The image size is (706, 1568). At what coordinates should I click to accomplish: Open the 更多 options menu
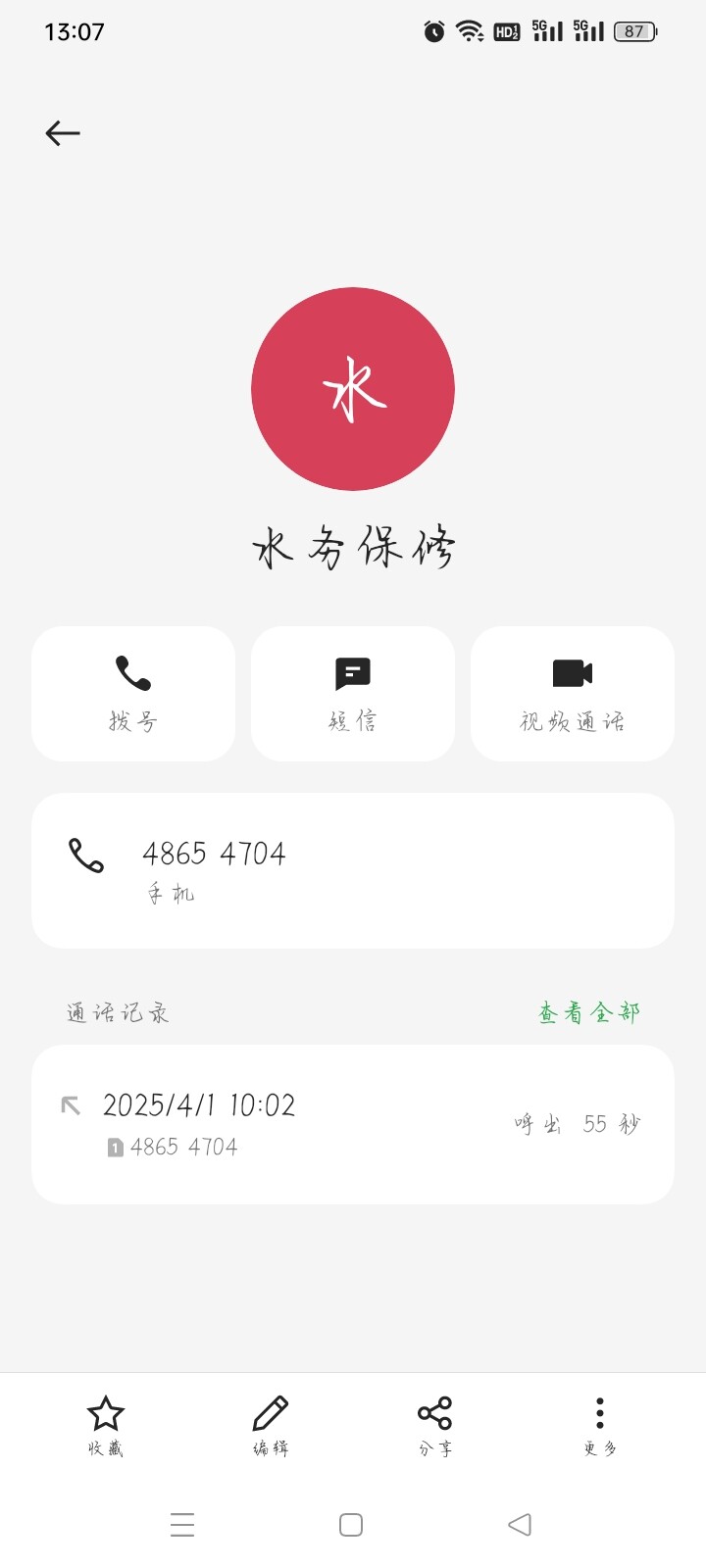(600, 1425)
